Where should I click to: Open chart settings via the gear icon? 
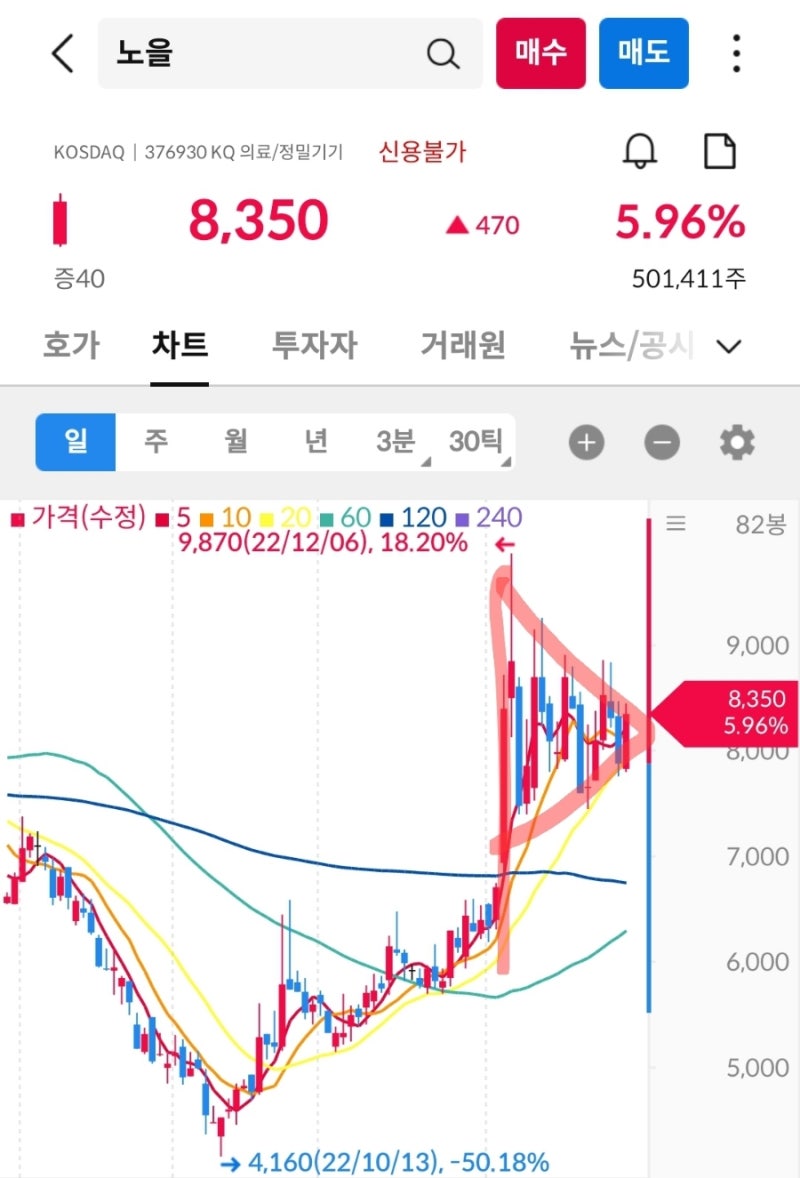coord(737,441)
